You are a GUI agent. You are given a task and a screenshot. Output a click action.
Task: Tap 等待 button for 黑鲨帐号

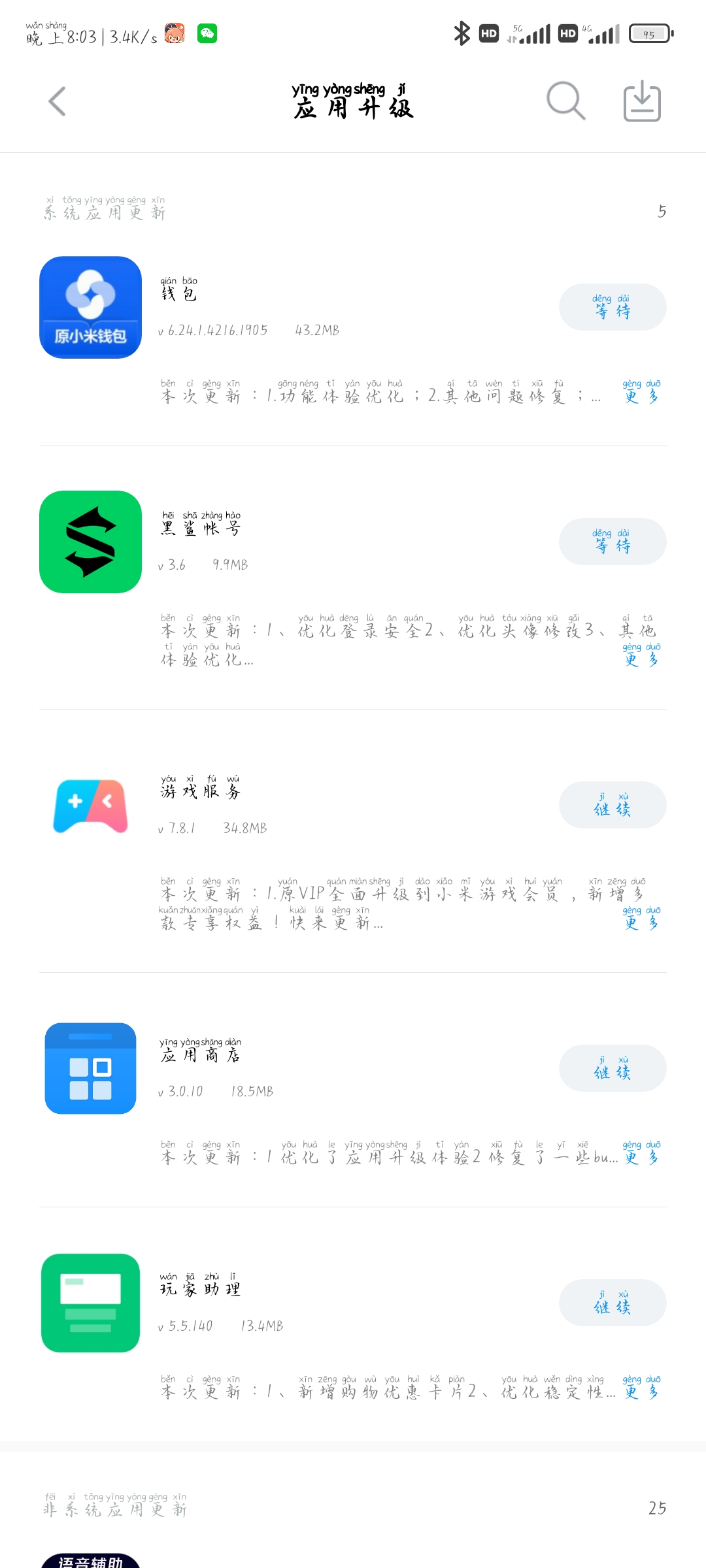[x=613, y=542]
